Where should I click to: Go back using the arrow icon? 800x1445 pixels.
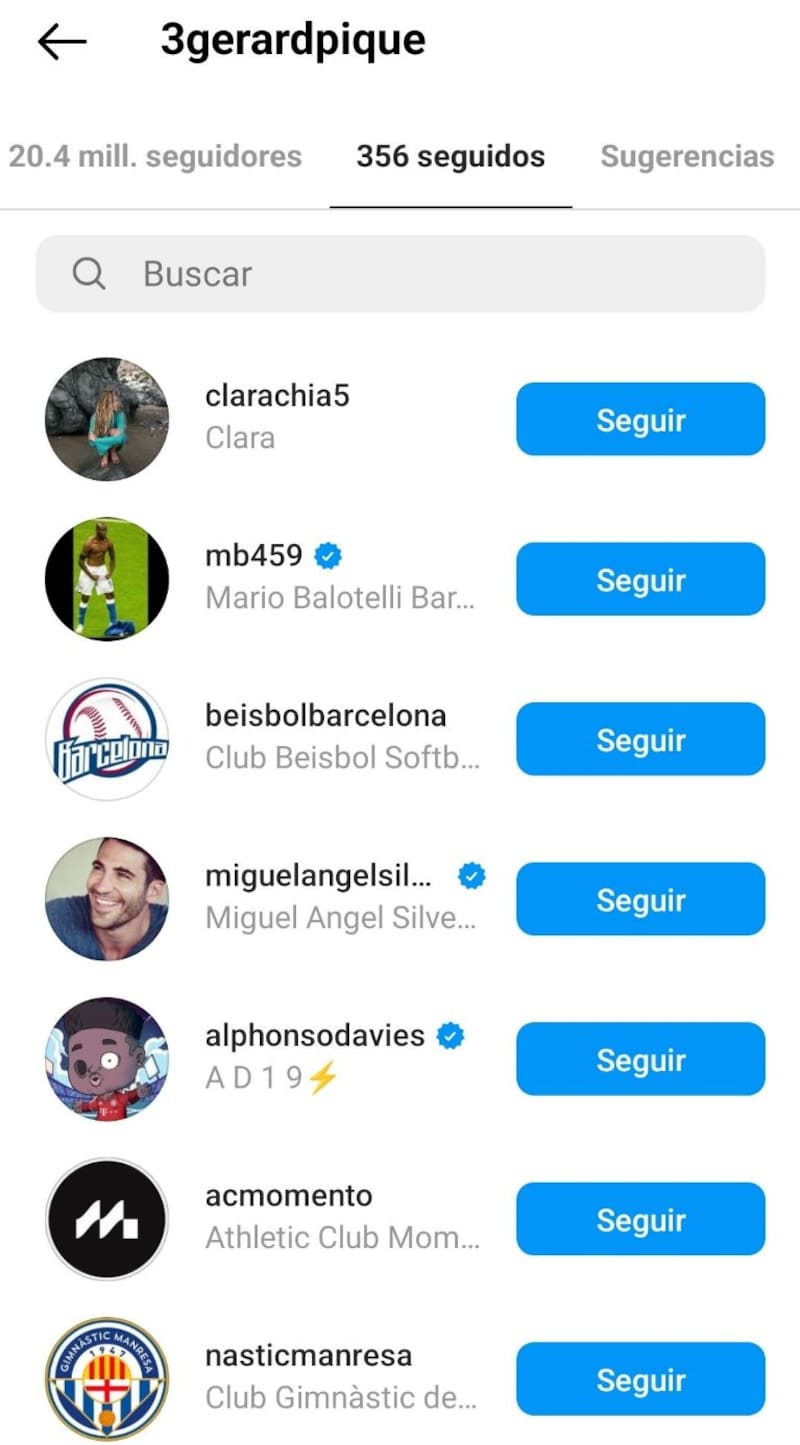tap(61, 41)
